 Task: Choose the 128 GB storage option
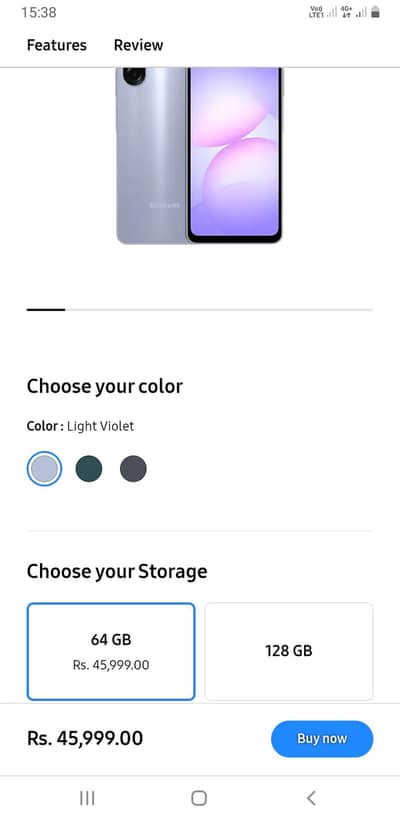tap(289, 652)
